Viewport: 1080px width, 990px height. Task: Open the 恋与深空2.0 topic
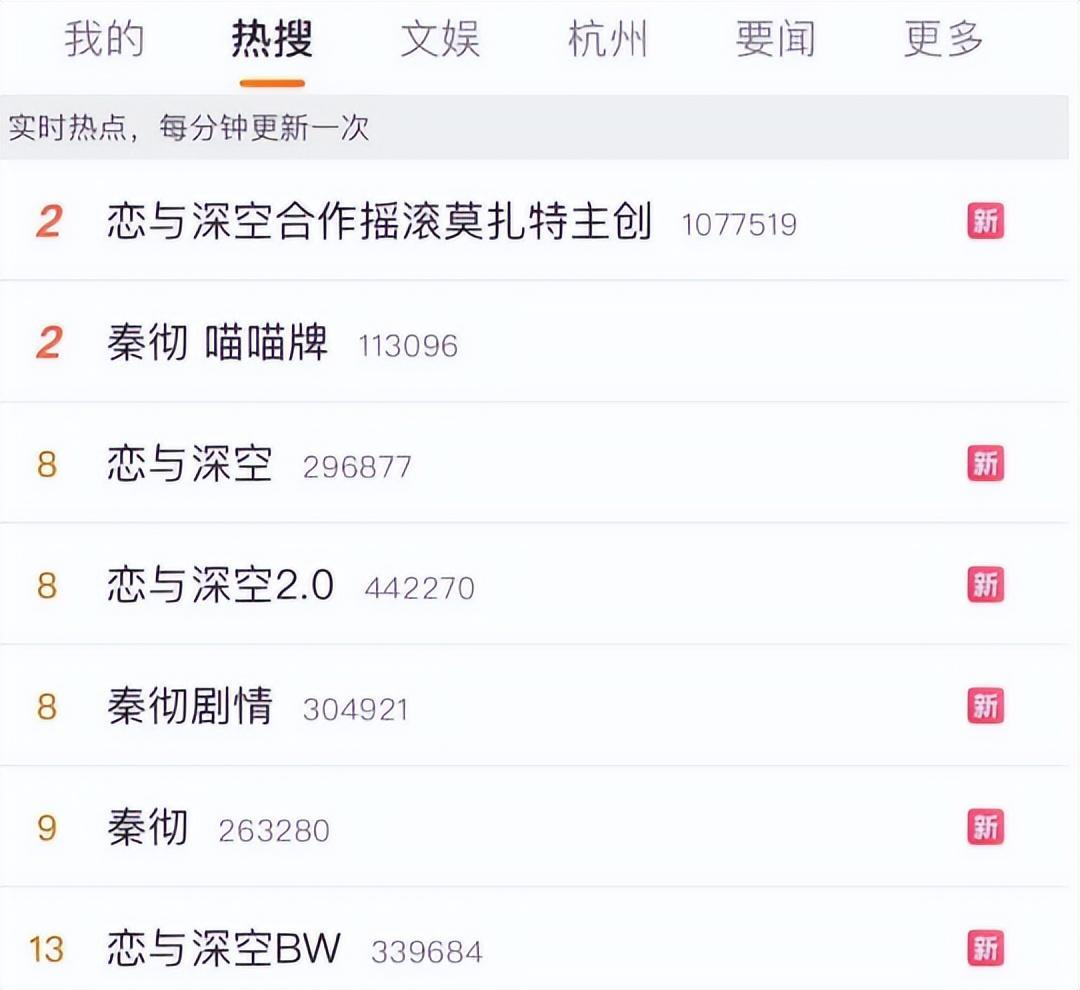coord(221,586)
